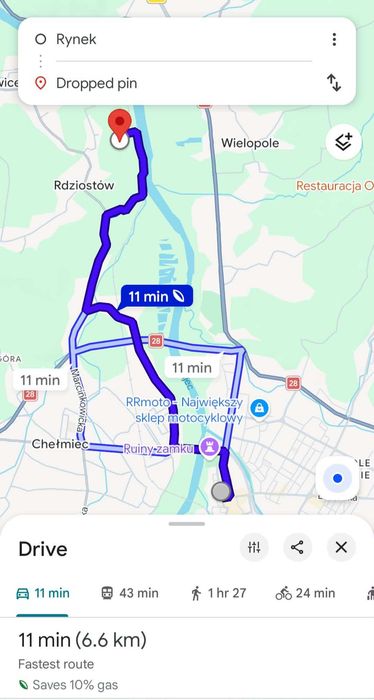Switch to walking 1 hr 27 tab
Viewport: 374px width, 700px height.
(219, 593)
